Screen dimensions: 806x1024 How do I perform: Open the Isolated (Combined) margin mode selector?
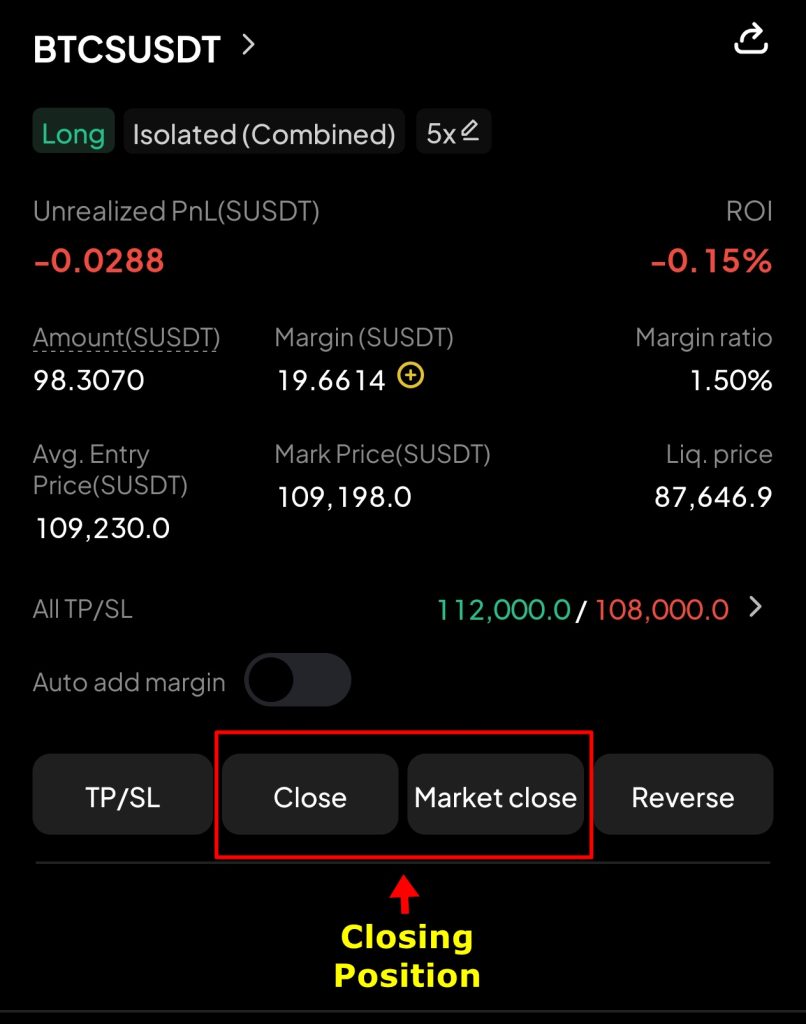pyautogui.click(x=264, y=133)
